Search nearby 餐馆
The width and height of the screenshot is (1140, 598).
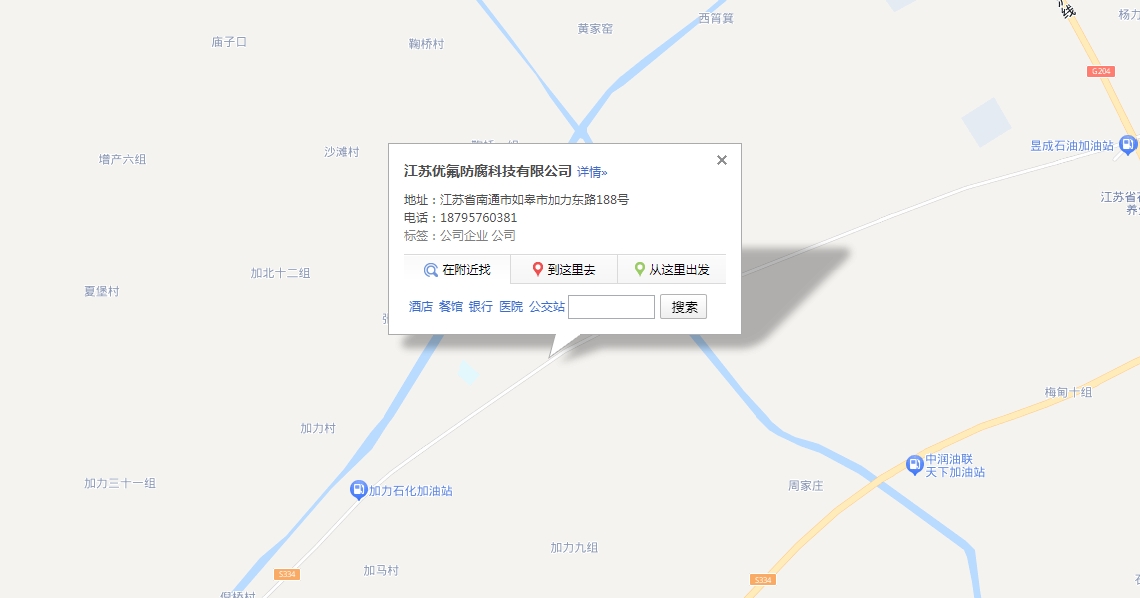[450, 307]
